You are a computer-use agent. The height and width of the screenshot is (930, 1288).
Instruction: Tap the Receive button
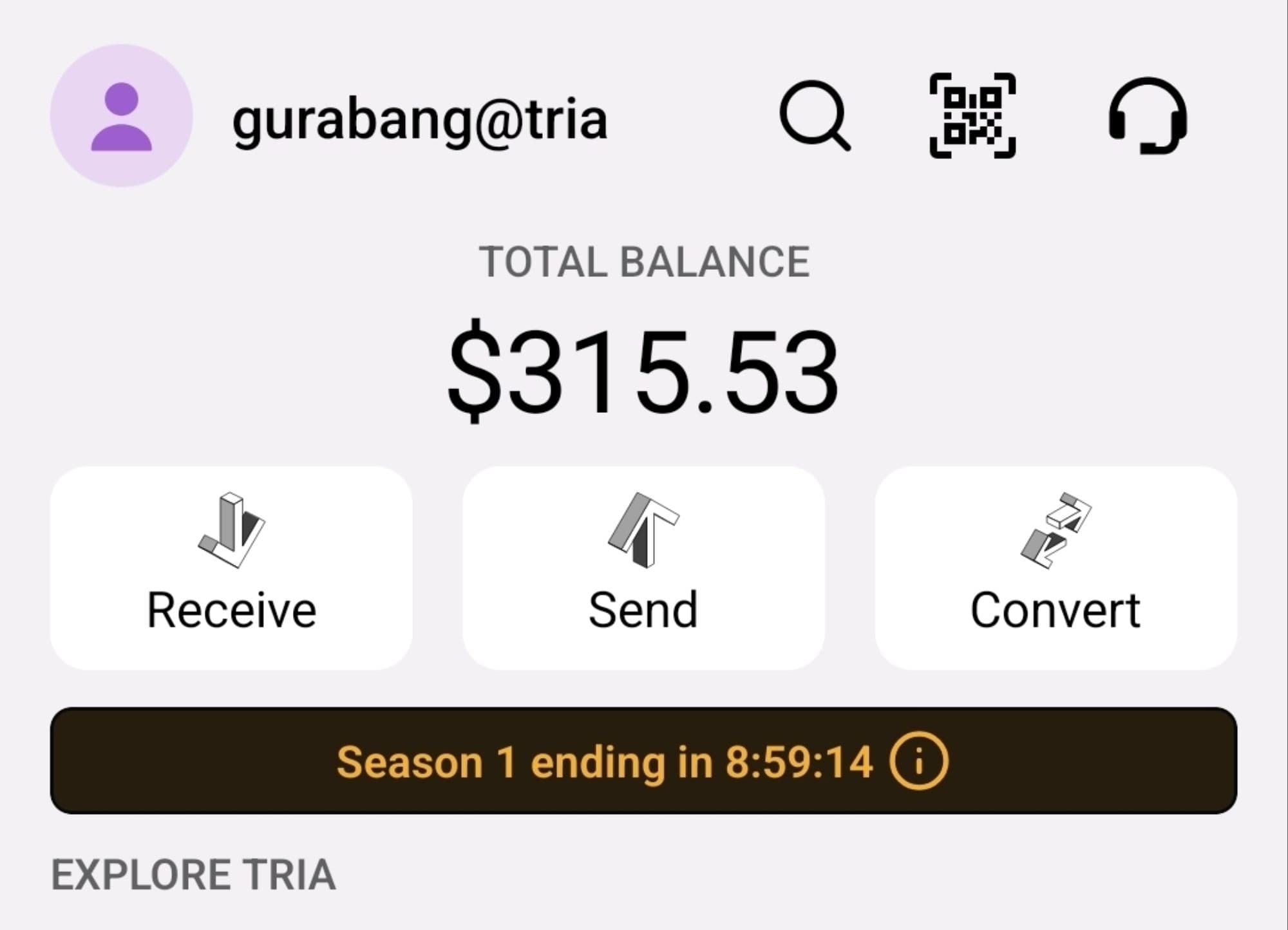pyautogui.click(x=231, y=568)
